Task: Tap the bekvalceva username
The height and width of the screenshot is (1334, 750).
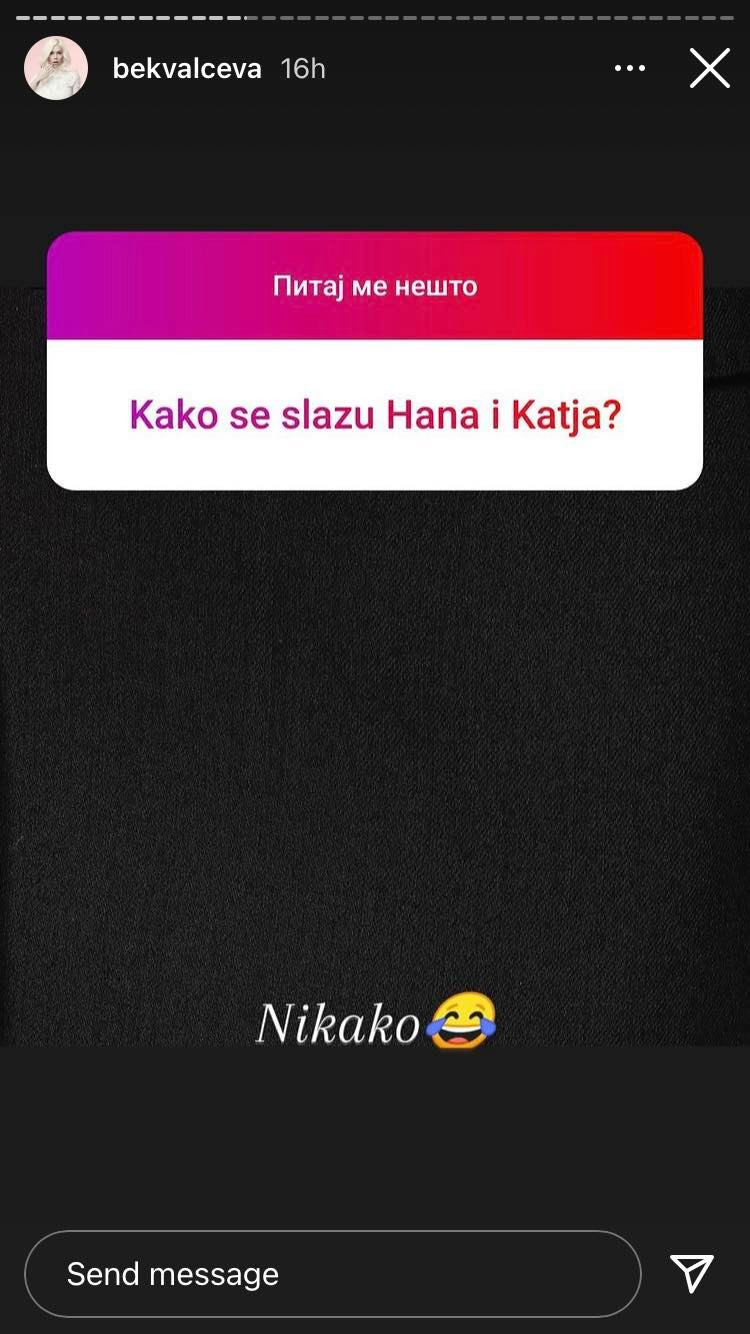Action: pos(187,69)
